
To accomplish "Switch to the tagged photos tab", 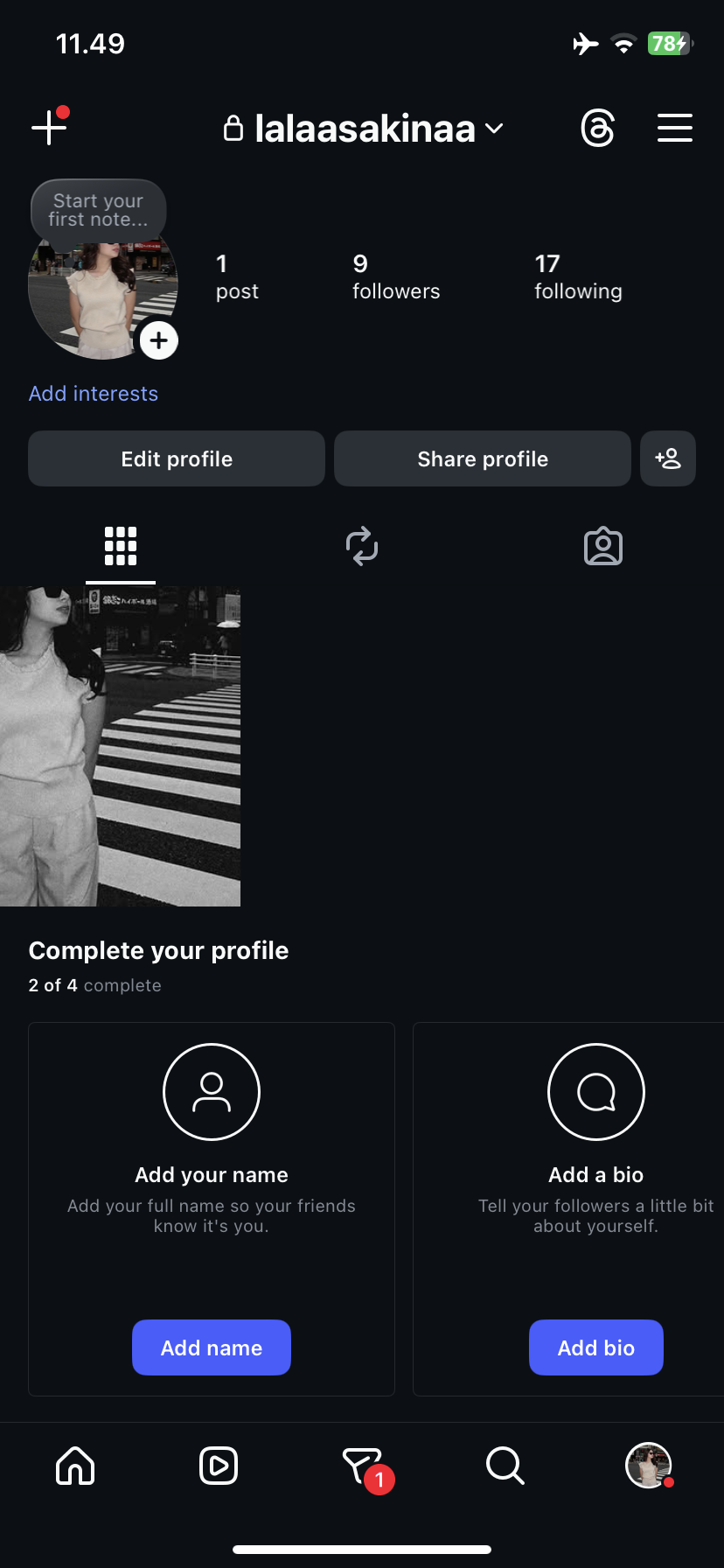I will 603,546.
